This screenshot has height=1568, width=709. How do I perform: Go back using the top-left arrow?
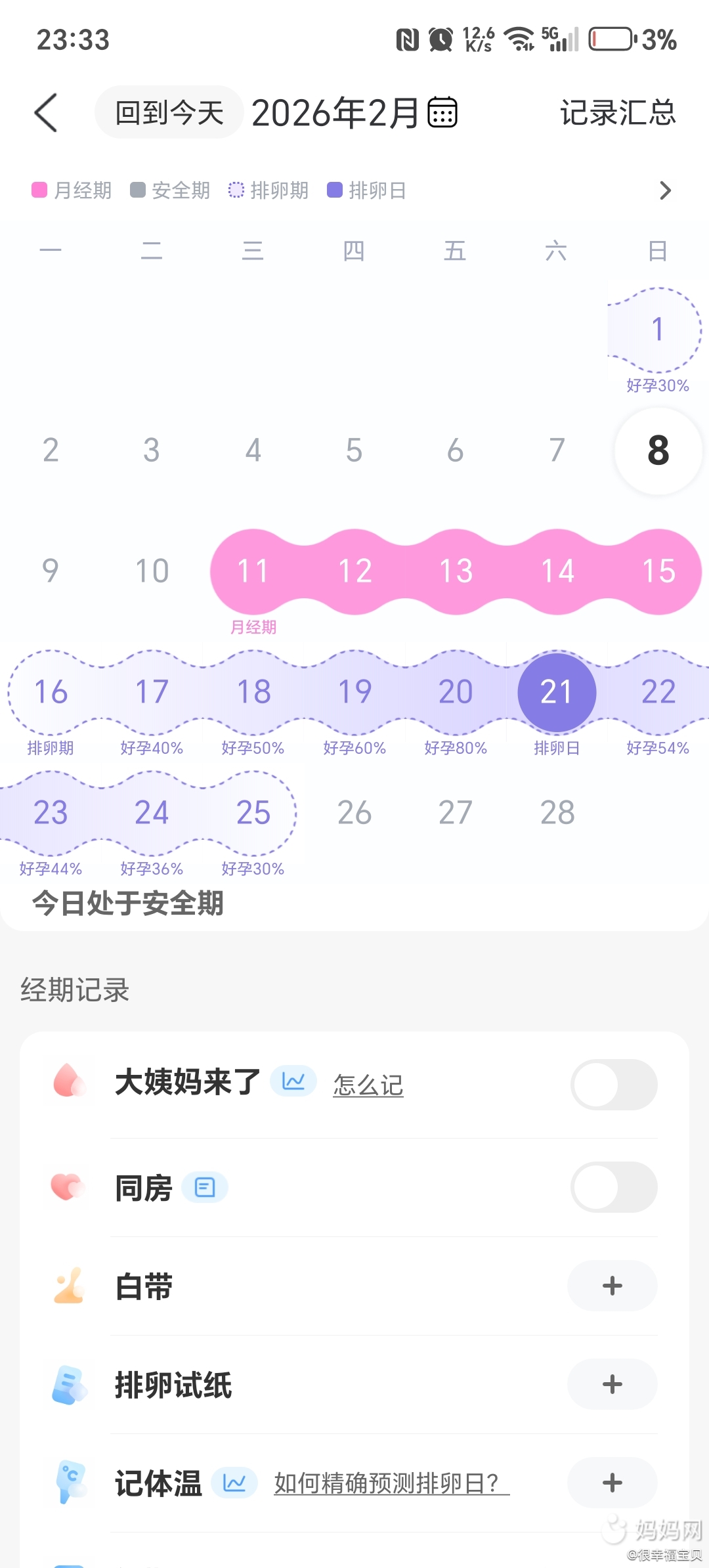[x=46, y=112]
